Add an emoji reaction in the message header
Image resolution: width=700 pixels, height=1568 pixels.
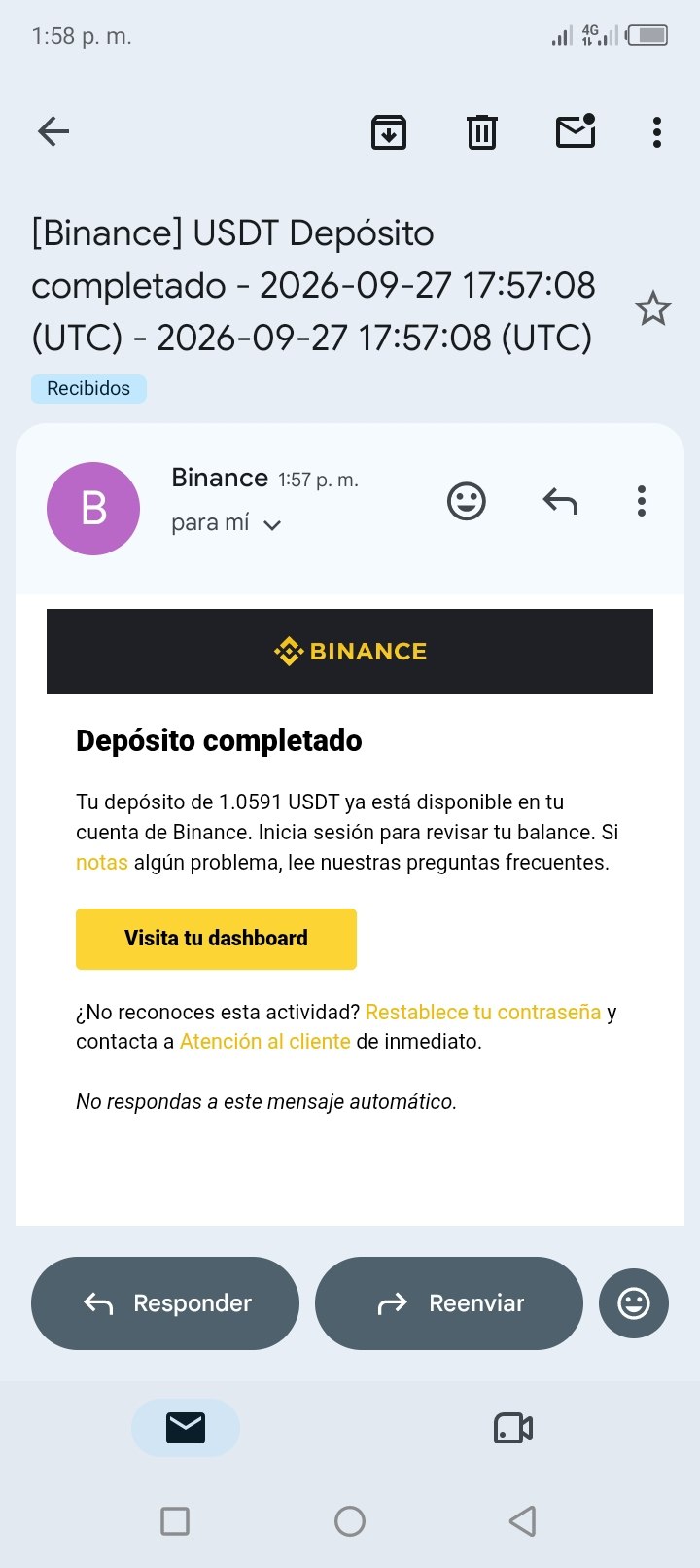point(467,501)
